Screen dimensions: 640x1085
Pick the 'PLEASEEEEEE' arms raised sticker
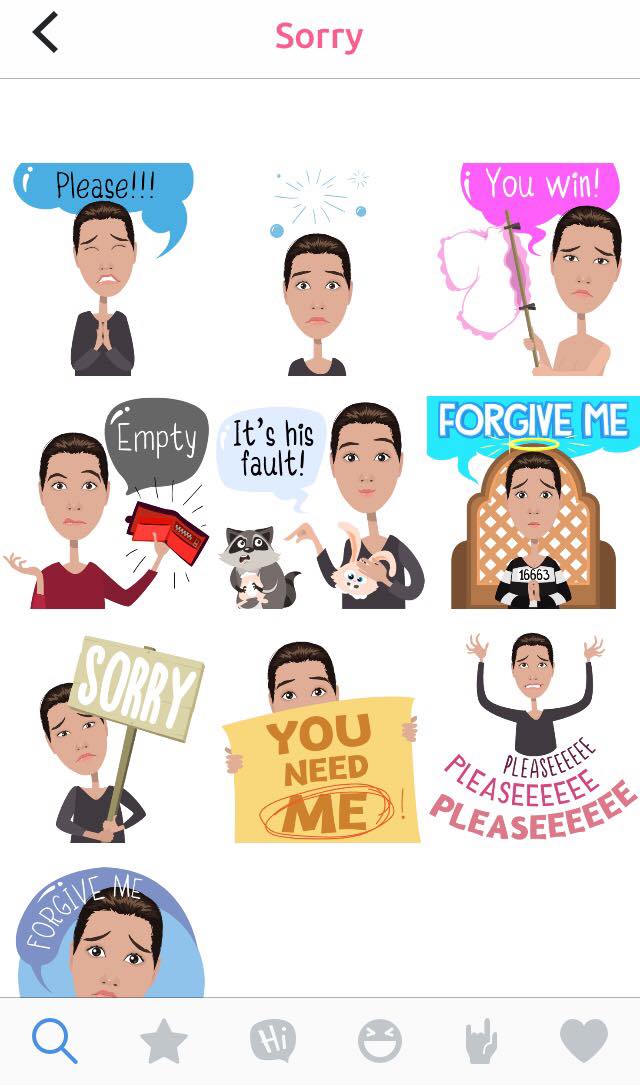[533, 735]
